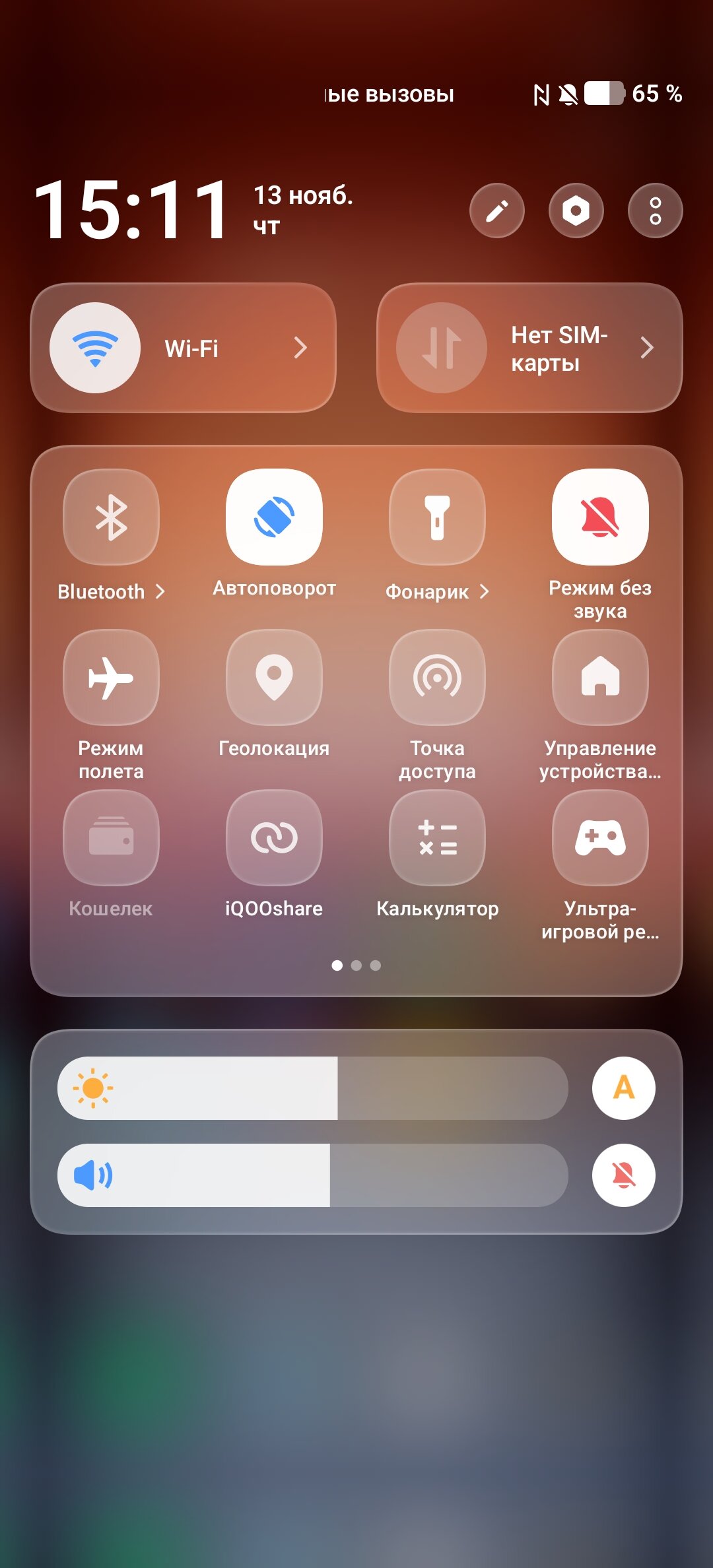This screenshot has height=1568, width=713.
Task: Enable Ультра-игровой режим tile
Action: click(x=600, y=837)
